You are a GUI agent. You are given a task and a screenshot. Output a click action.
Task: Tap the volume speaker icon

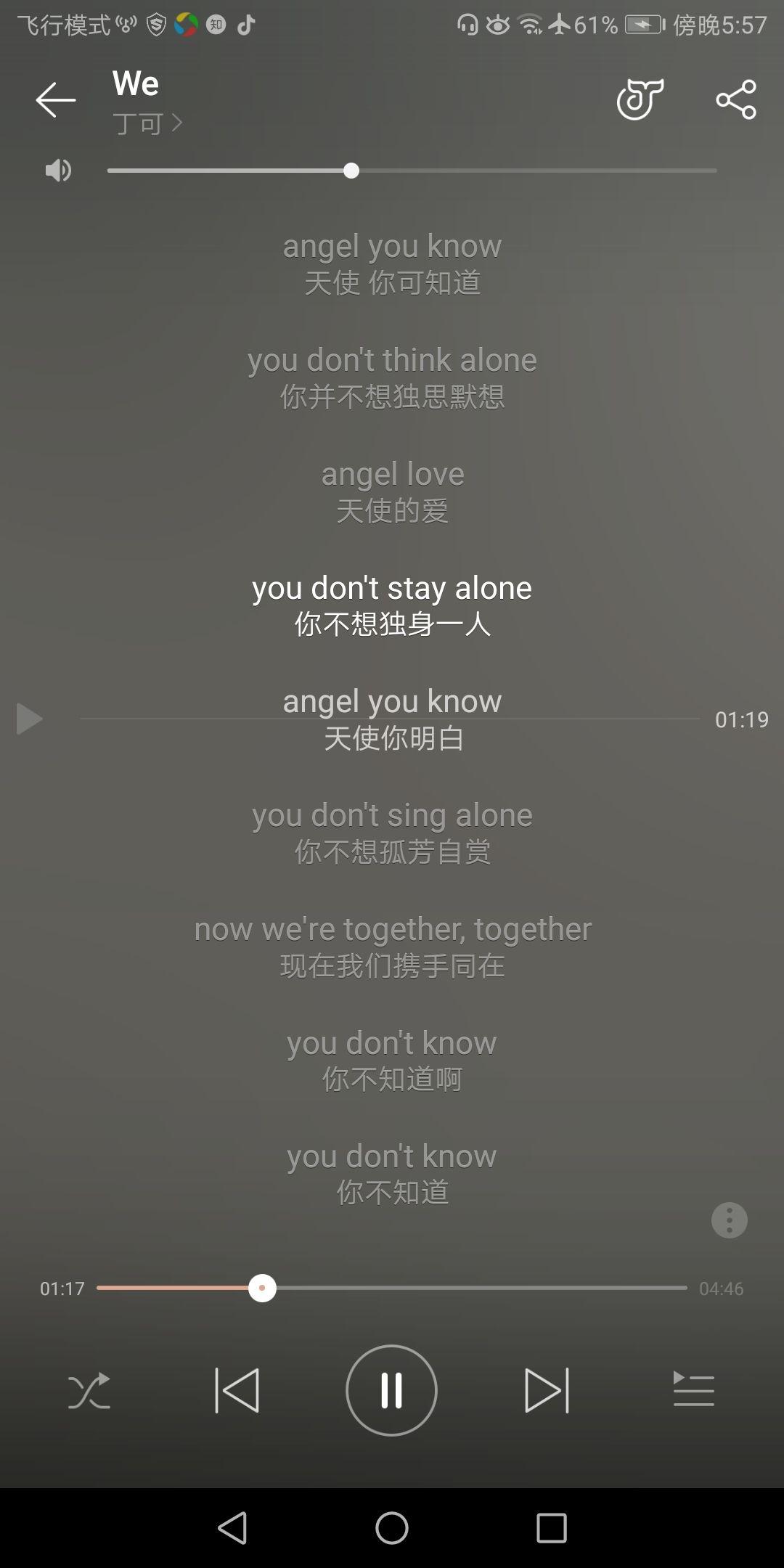point(58,171)
